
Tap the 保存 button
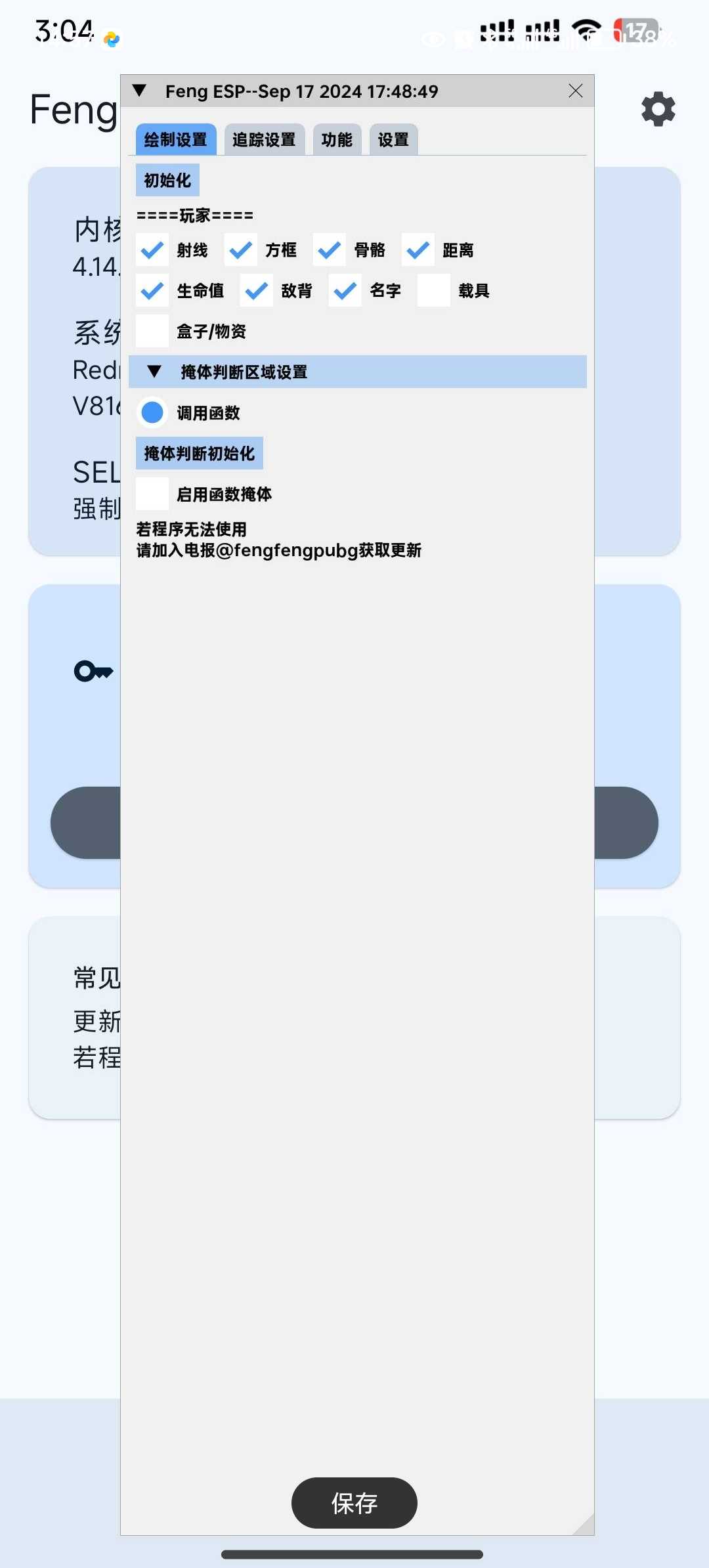(x=354, y=1503)
